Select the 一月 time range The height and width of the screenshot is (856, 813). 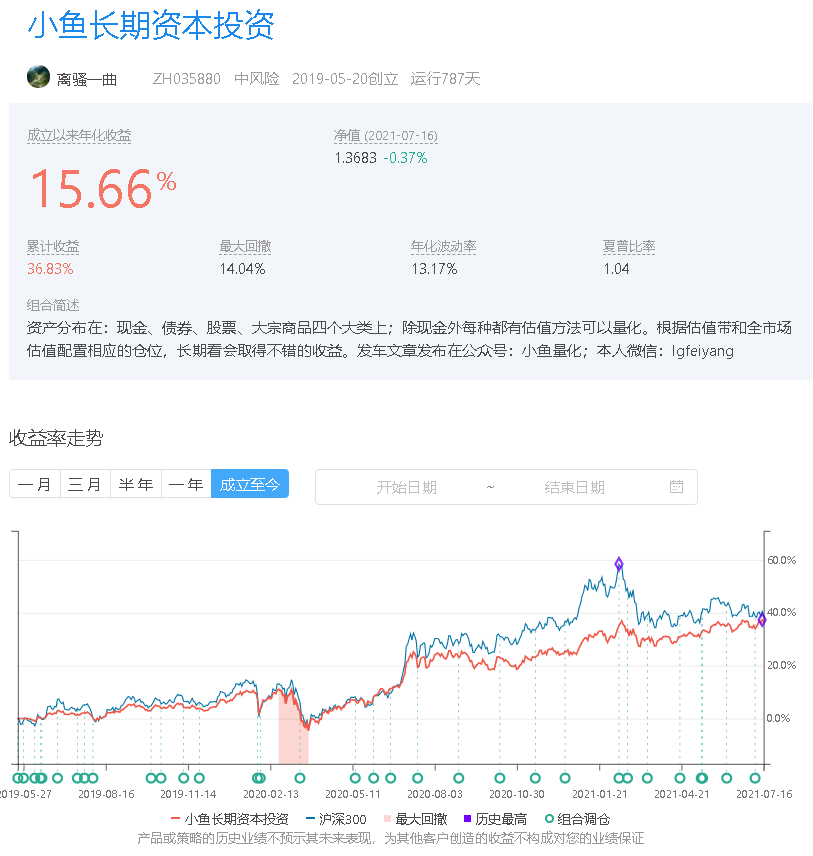coord(35,484)
